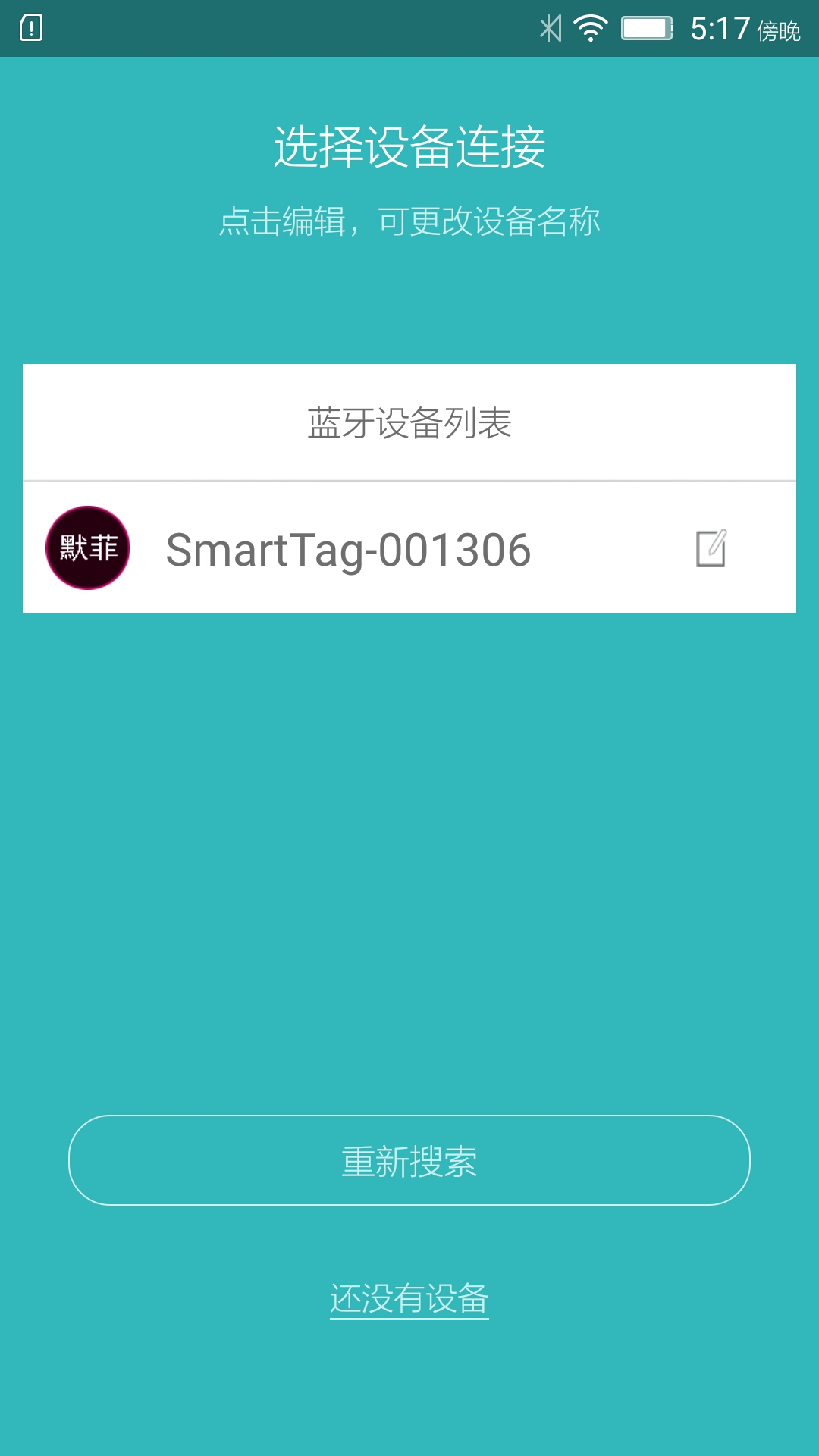Click the divider under 蓝牙设备列表
Viewport: 819px width, 1456px height.
pyautogui.click(x=409, y=481)
